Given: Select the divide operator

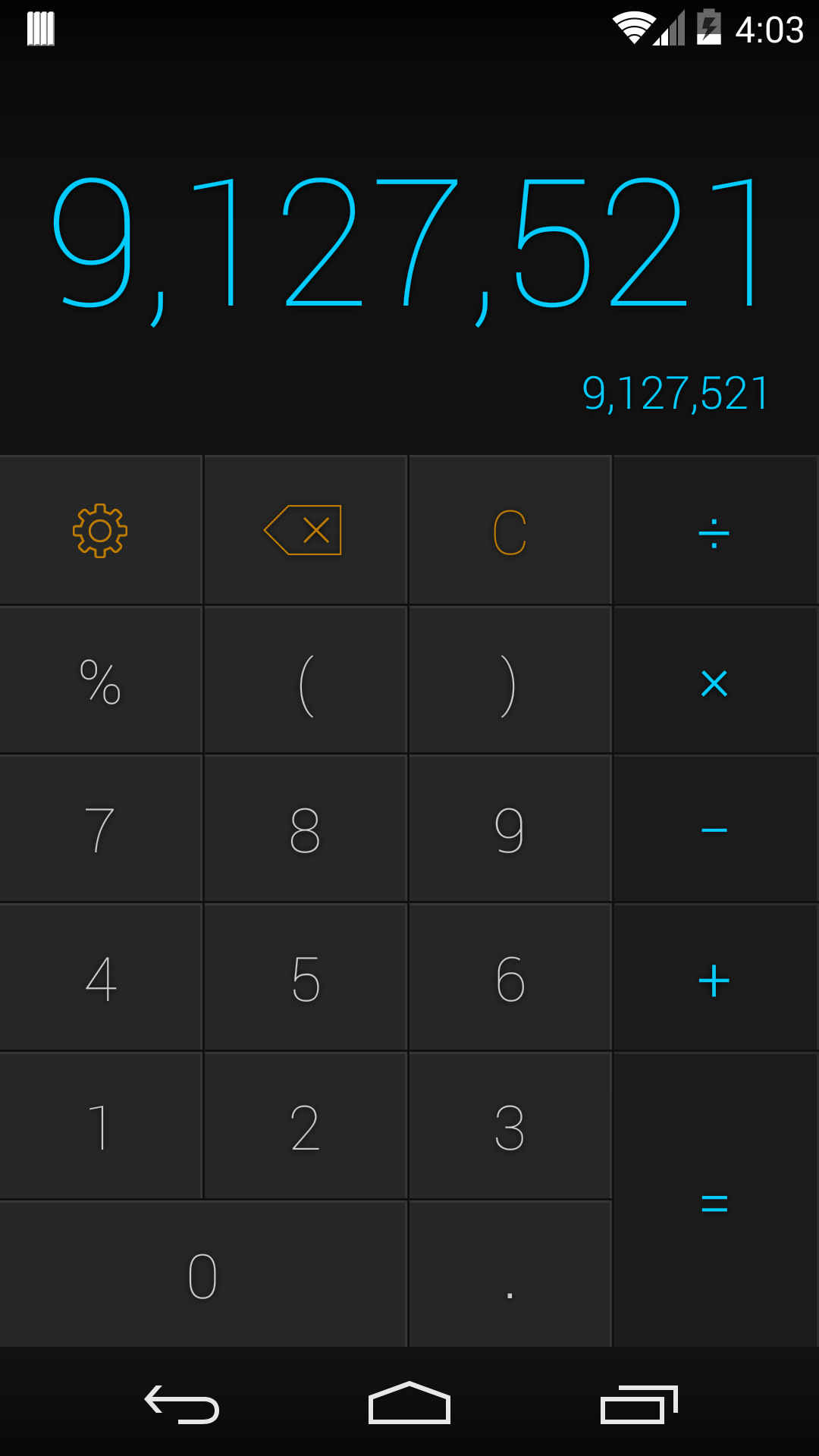Looking at the screenshot, I should [x=714, y=530].
